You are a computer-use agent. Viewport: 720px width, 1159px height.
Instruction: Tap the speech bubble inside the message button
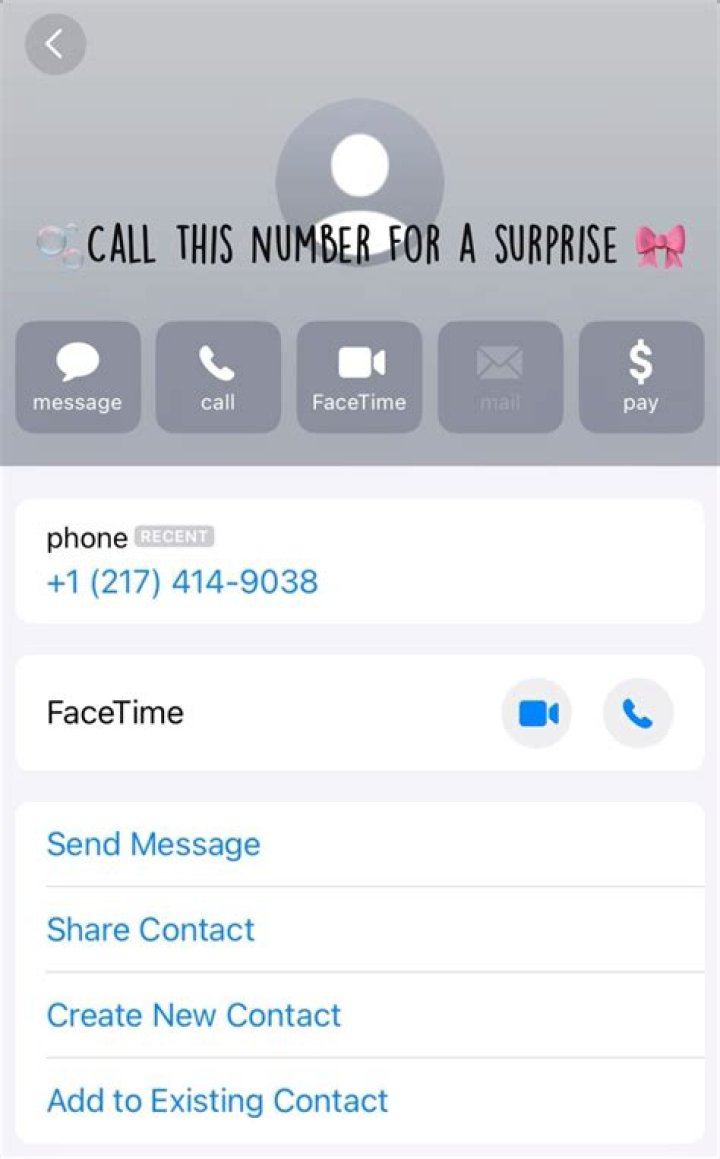tap(77, 360)
